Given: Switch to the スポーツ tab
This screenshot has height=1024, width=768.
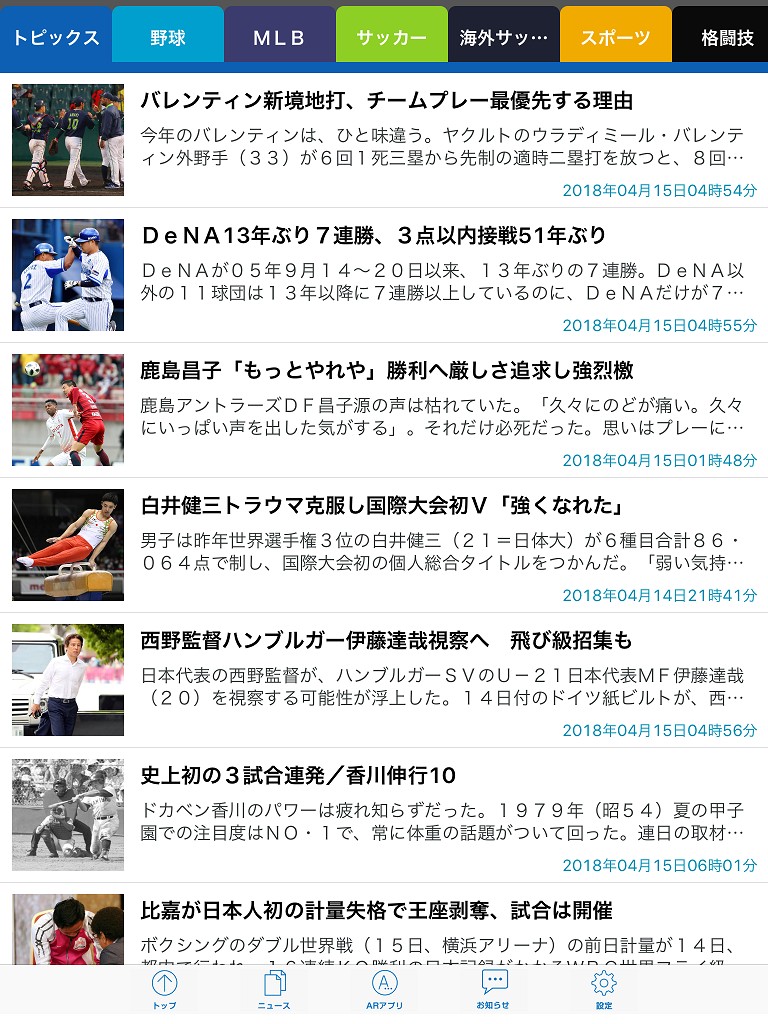Looking at the screenshot, I should click(x=616, y=38).
